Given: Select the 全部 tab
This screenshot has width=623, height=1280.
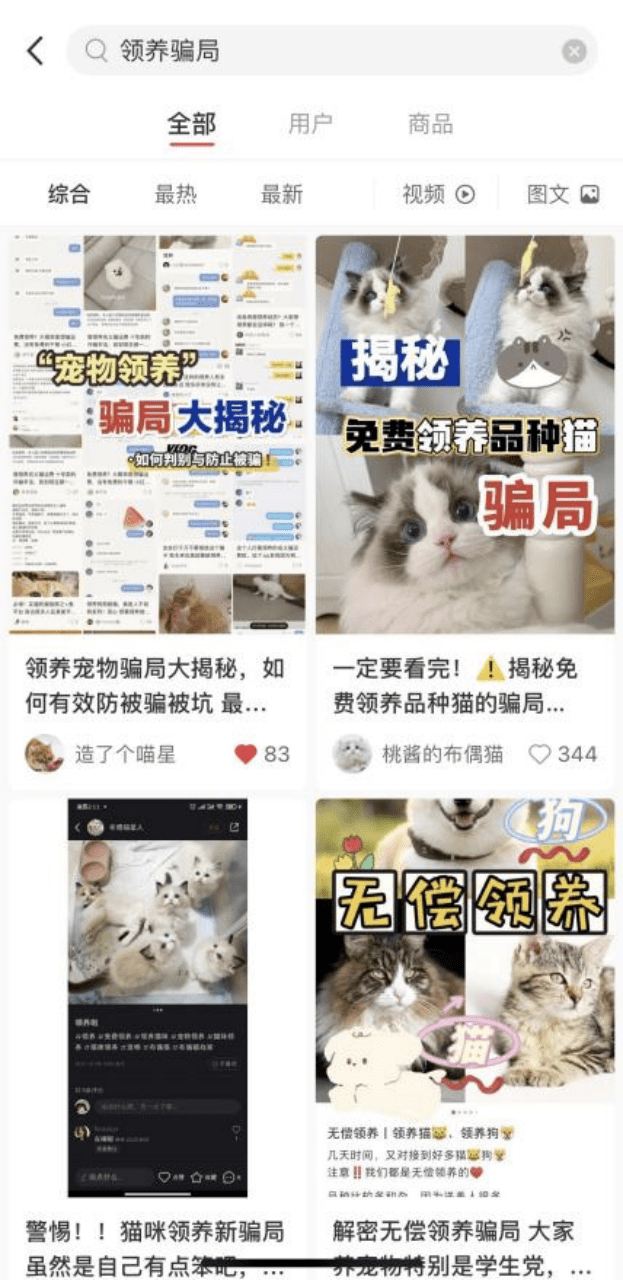Looking at the screenshot, I should point(191,124).
